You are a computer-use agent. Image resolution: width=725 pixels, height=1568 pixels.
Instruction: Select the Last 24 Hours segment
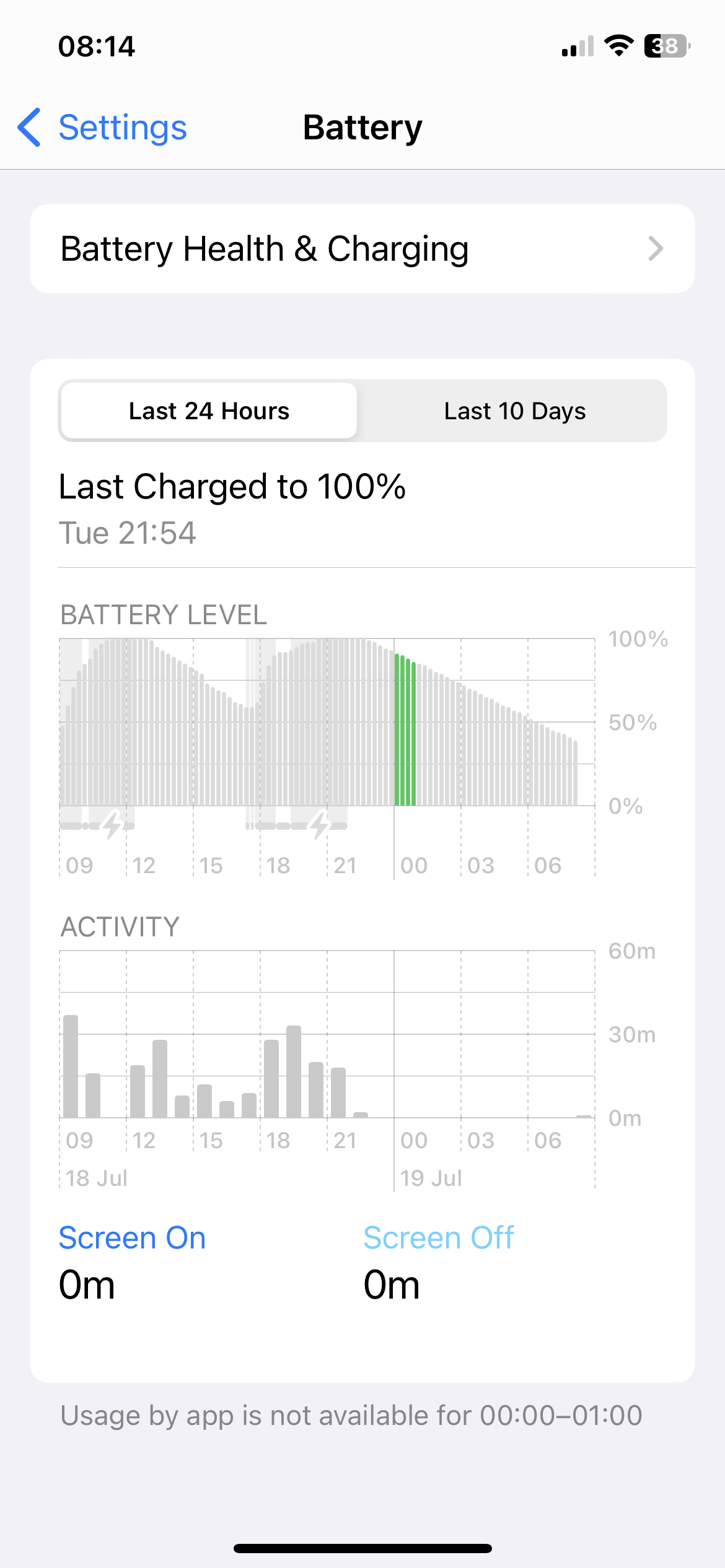[209, 411]
